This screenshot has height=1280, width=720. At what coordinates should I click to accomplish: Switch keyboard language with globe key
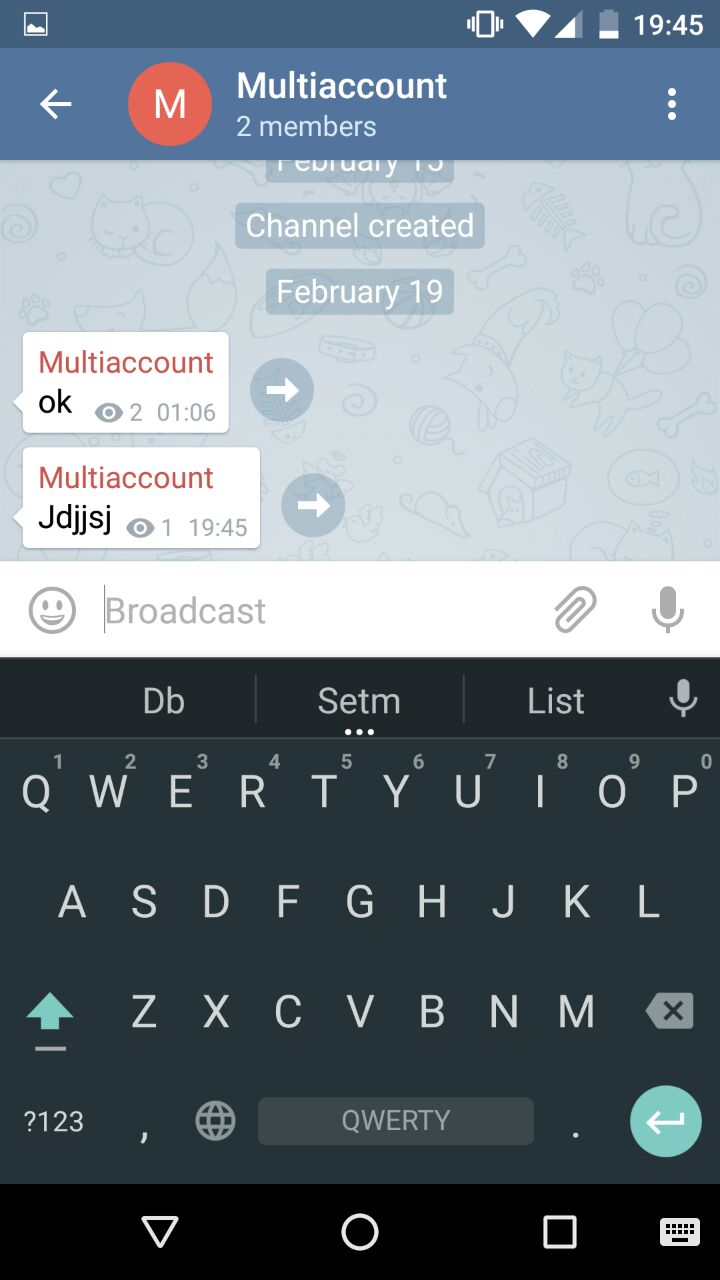coord(215,1121)
